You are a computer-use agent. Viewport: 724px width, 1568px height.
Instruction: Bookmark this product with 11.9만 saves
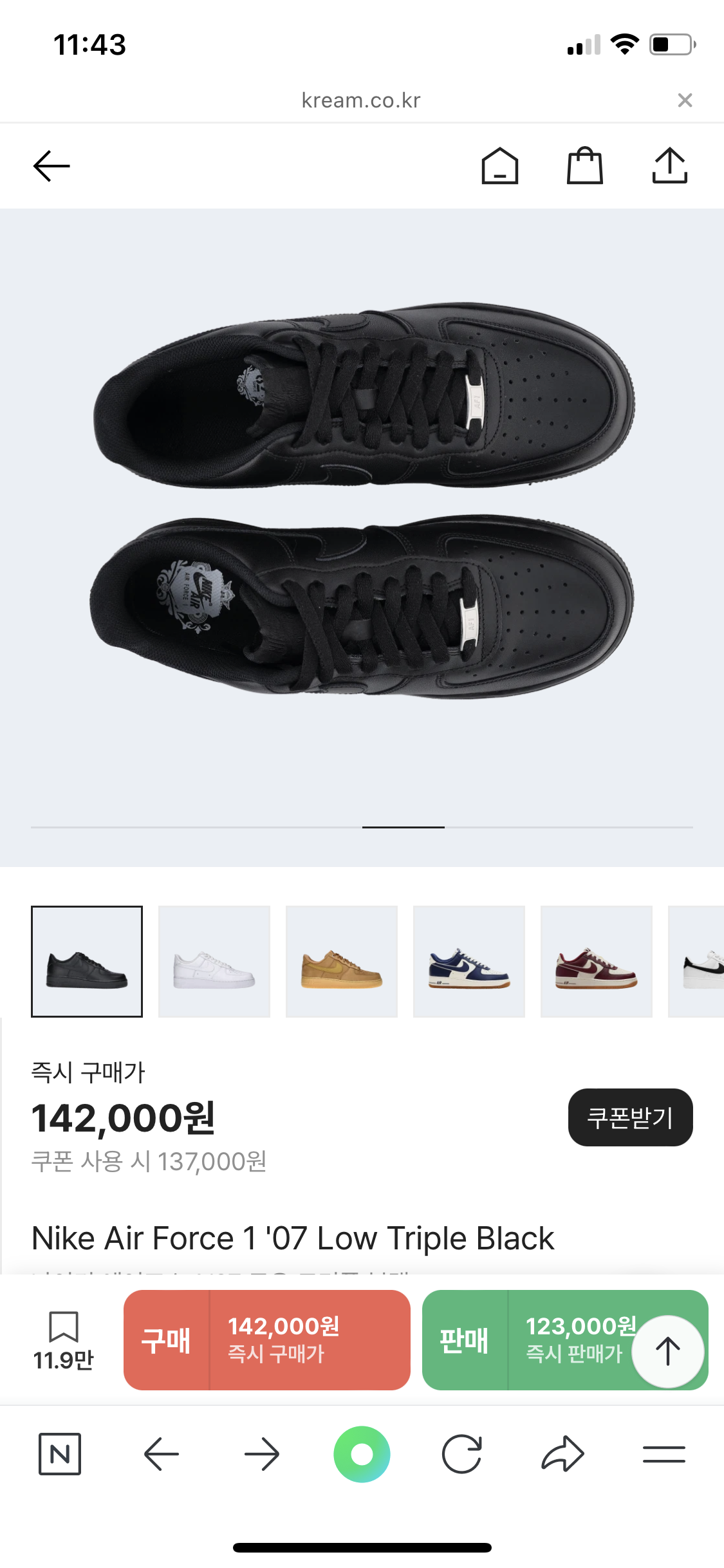pyautogui.click(x=63, y=1339)
